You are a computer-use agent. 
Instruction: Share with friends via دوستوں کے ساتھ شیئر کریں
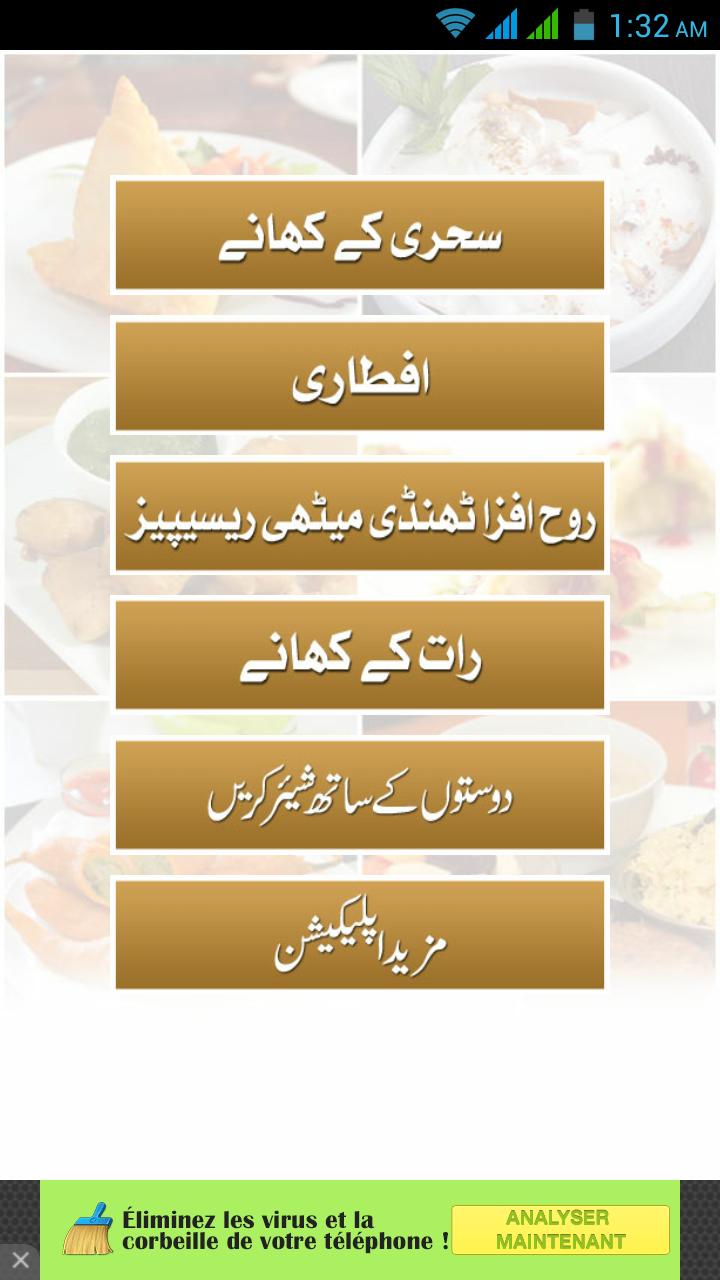(x=360, y=795)
